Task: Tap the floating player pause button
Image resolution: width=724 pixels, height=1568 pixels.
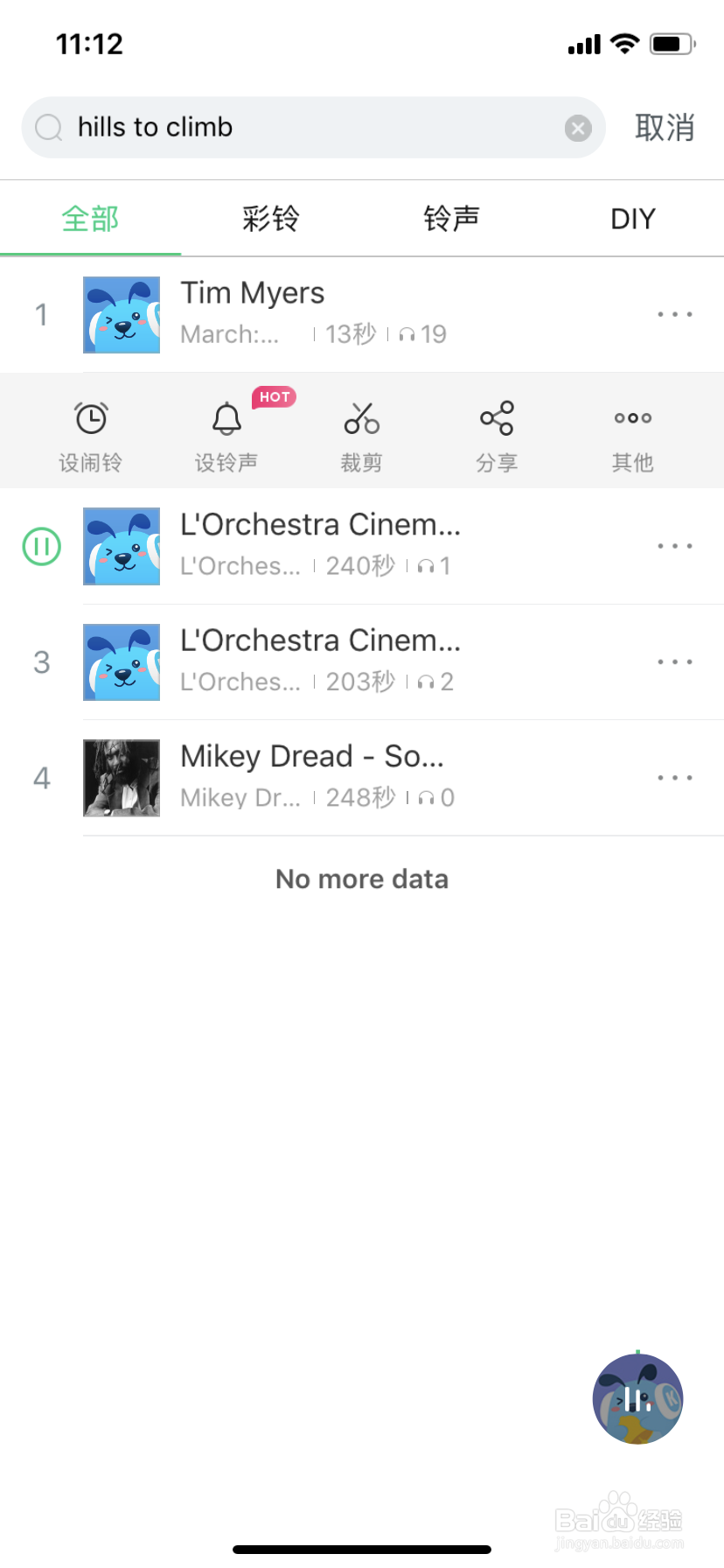Action: [x=638, y=1399]
